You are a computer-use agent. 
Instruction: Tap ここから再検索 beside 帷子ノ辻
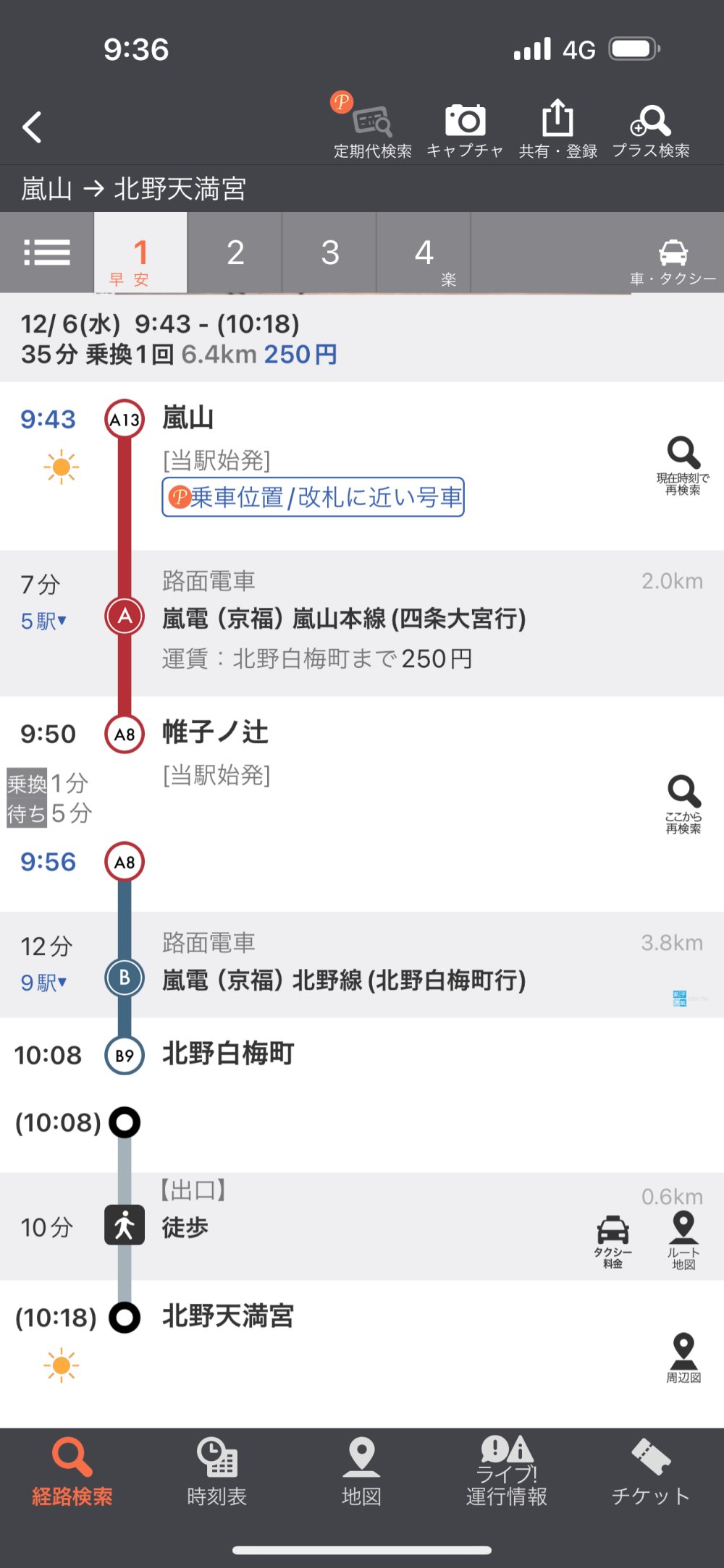tap(683, 803)
